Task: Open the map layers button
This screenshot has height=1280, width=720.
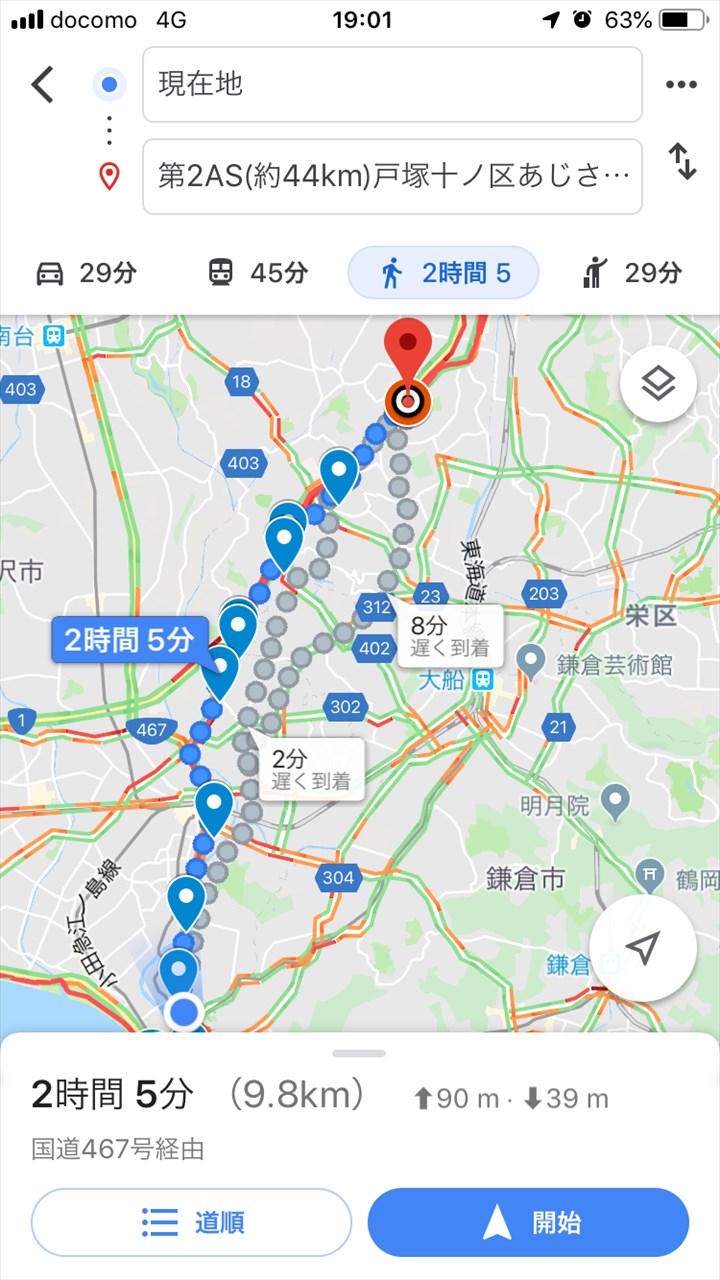Action: [x=658, y=384]
